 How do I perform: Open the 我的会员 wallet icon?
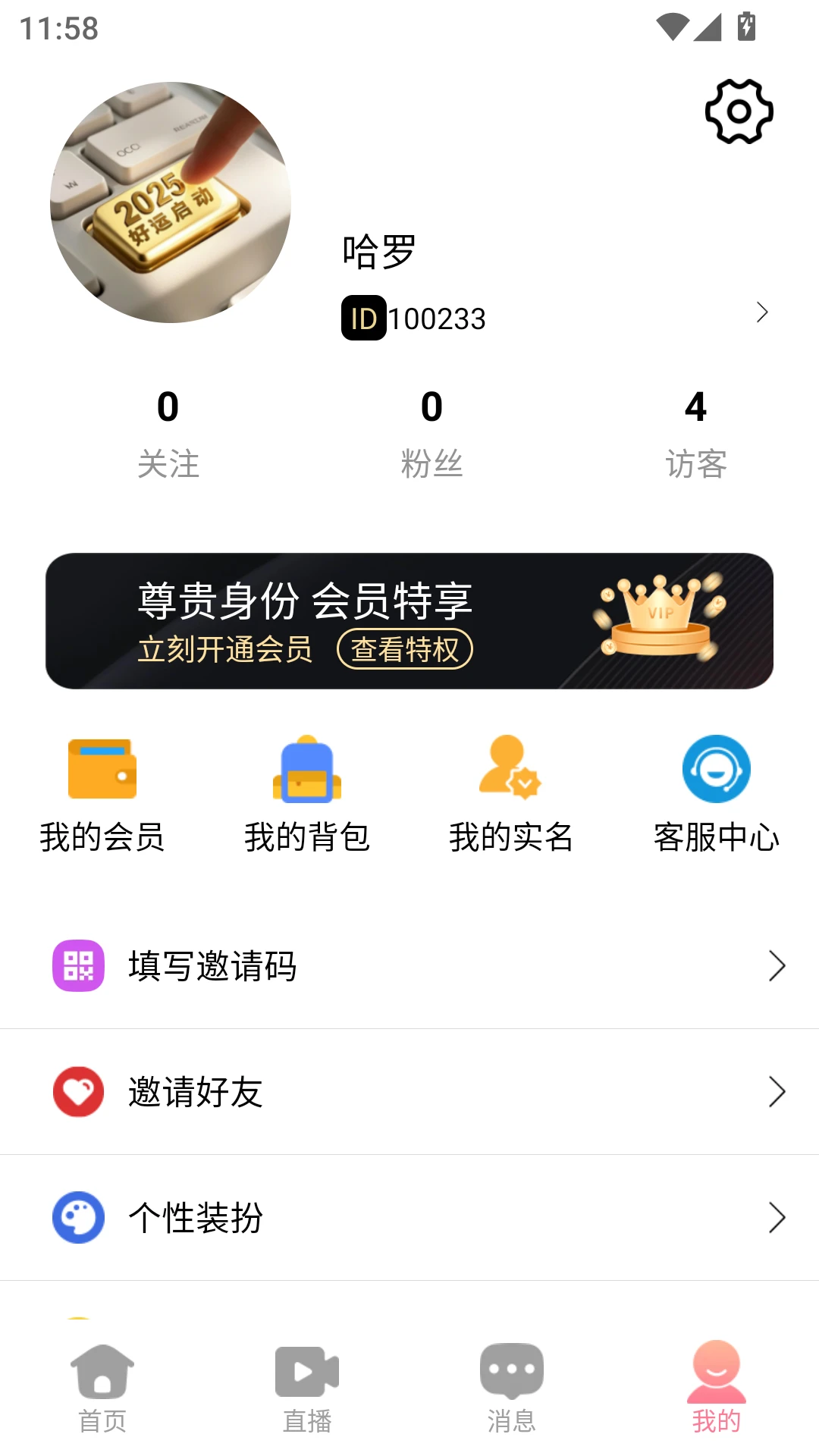(x=102, y=769)
